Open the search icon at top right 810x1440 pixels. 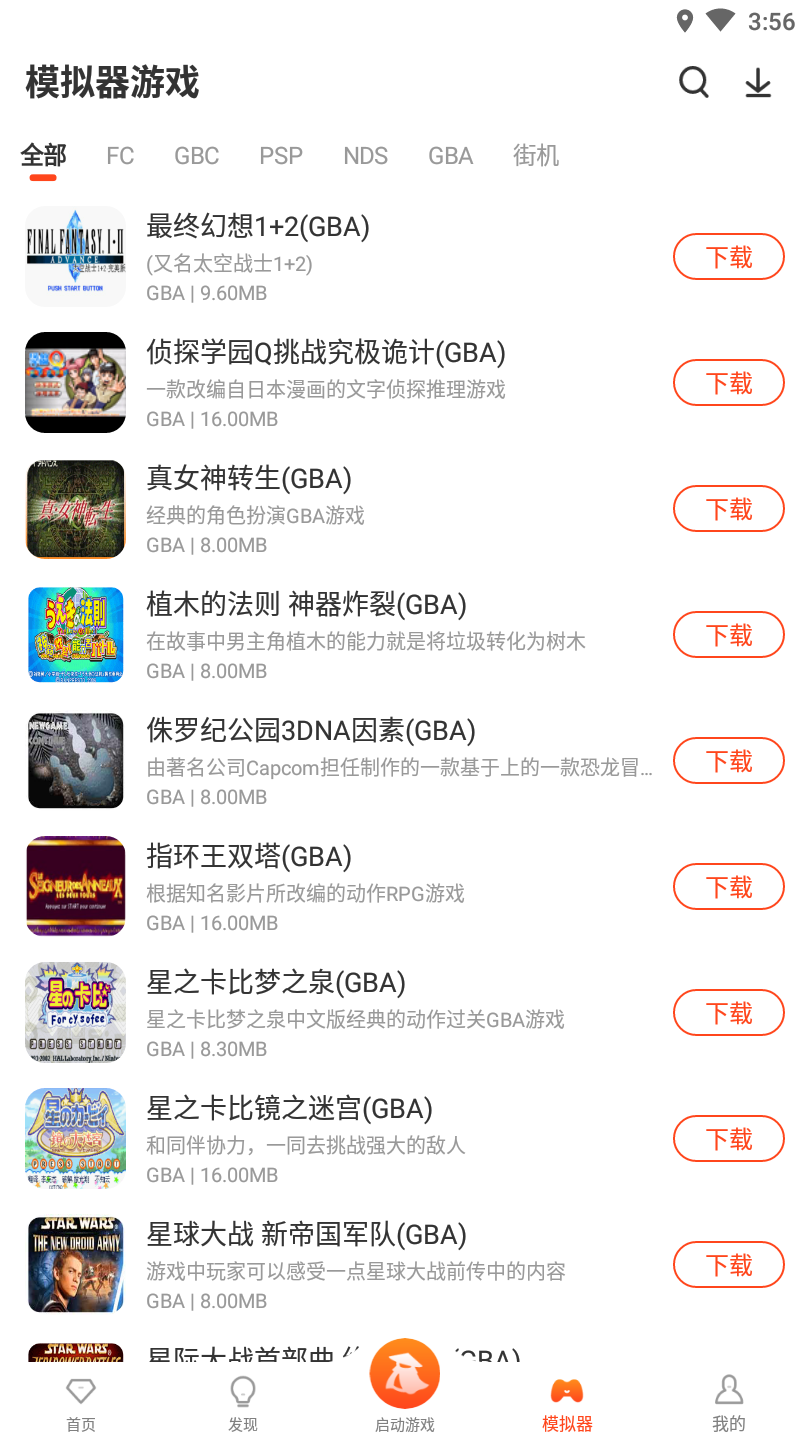pyautogui.click(x=694, y=82)
